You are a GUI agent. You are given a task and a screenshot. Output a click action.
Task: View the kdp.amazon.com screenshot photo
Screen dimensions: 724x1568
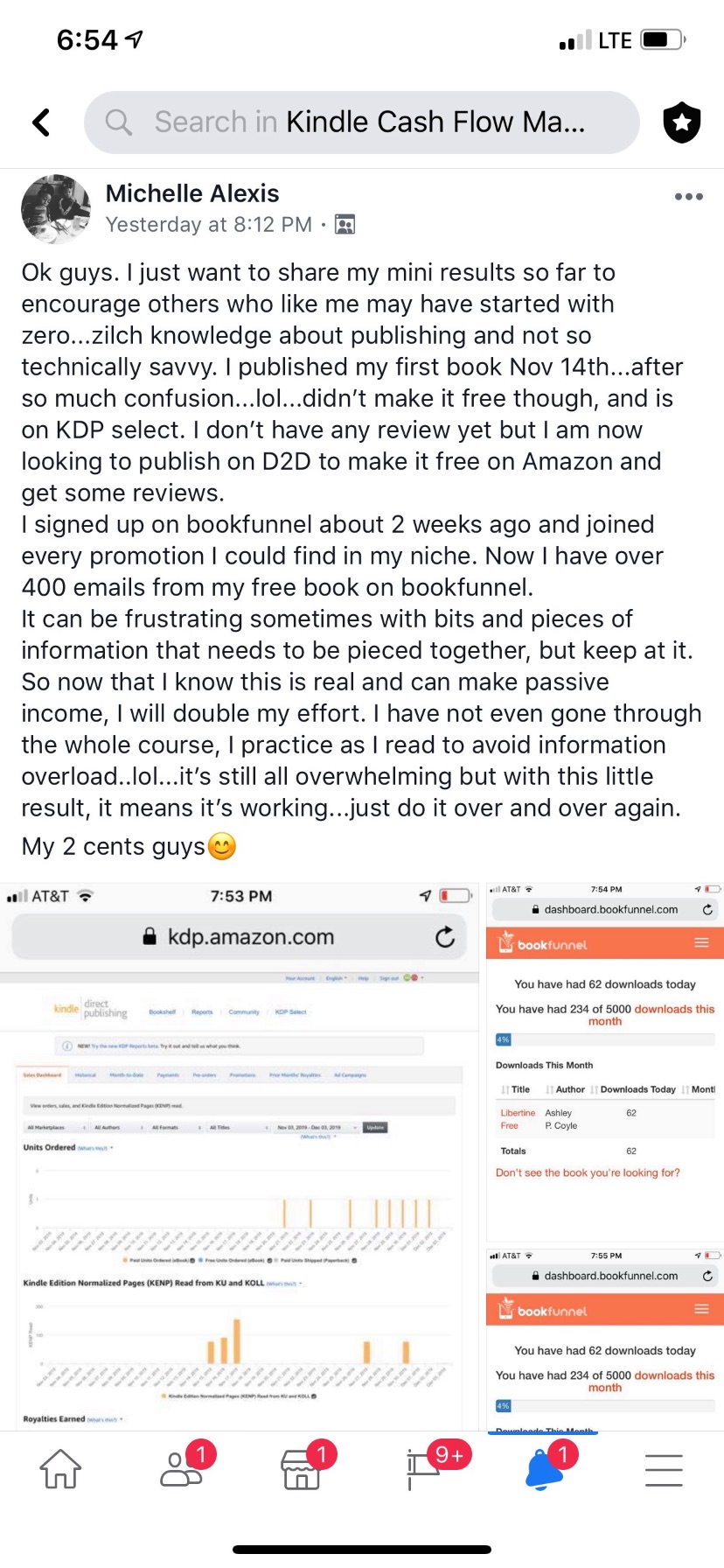tap(240, 1157)
